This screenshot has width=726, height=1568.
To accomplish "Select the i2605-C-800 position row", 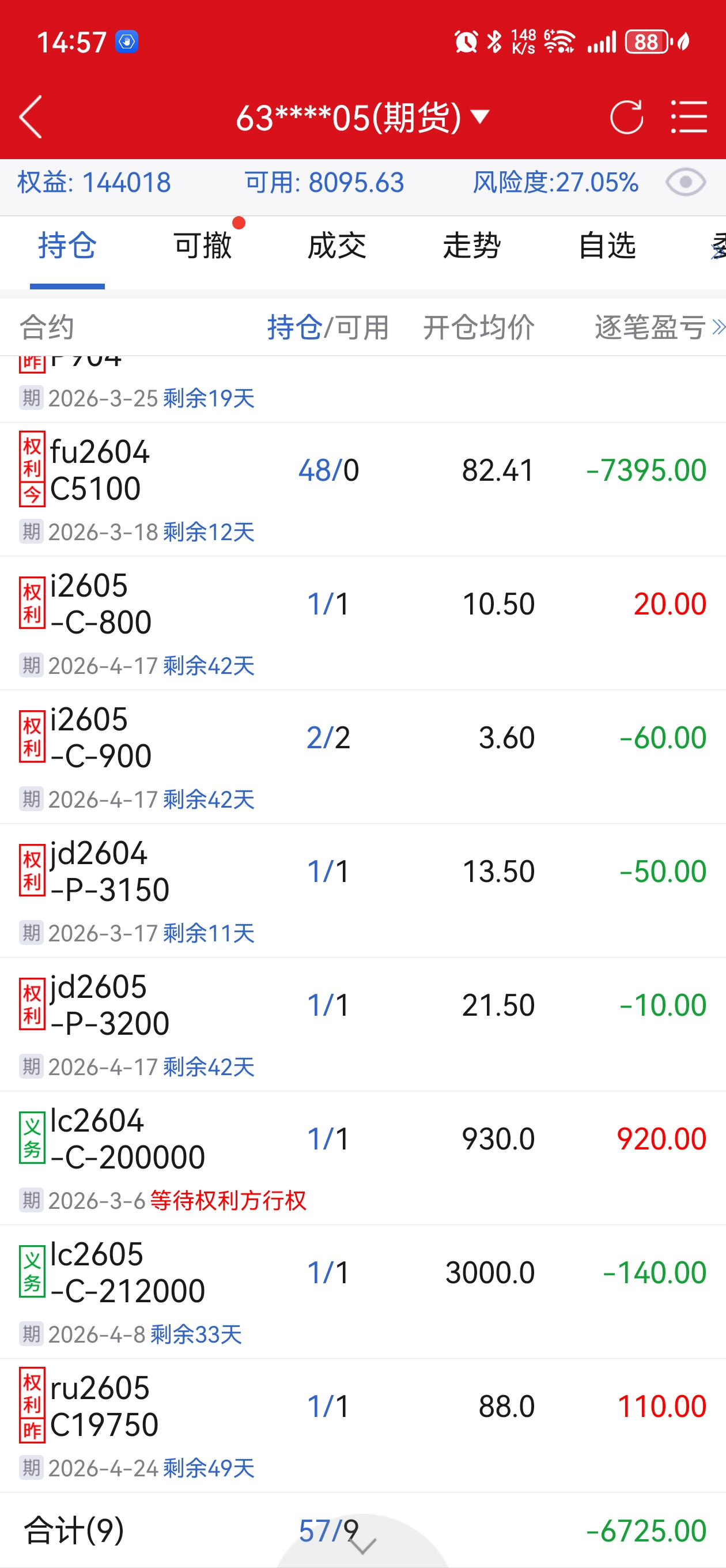I will pos(362,622).
